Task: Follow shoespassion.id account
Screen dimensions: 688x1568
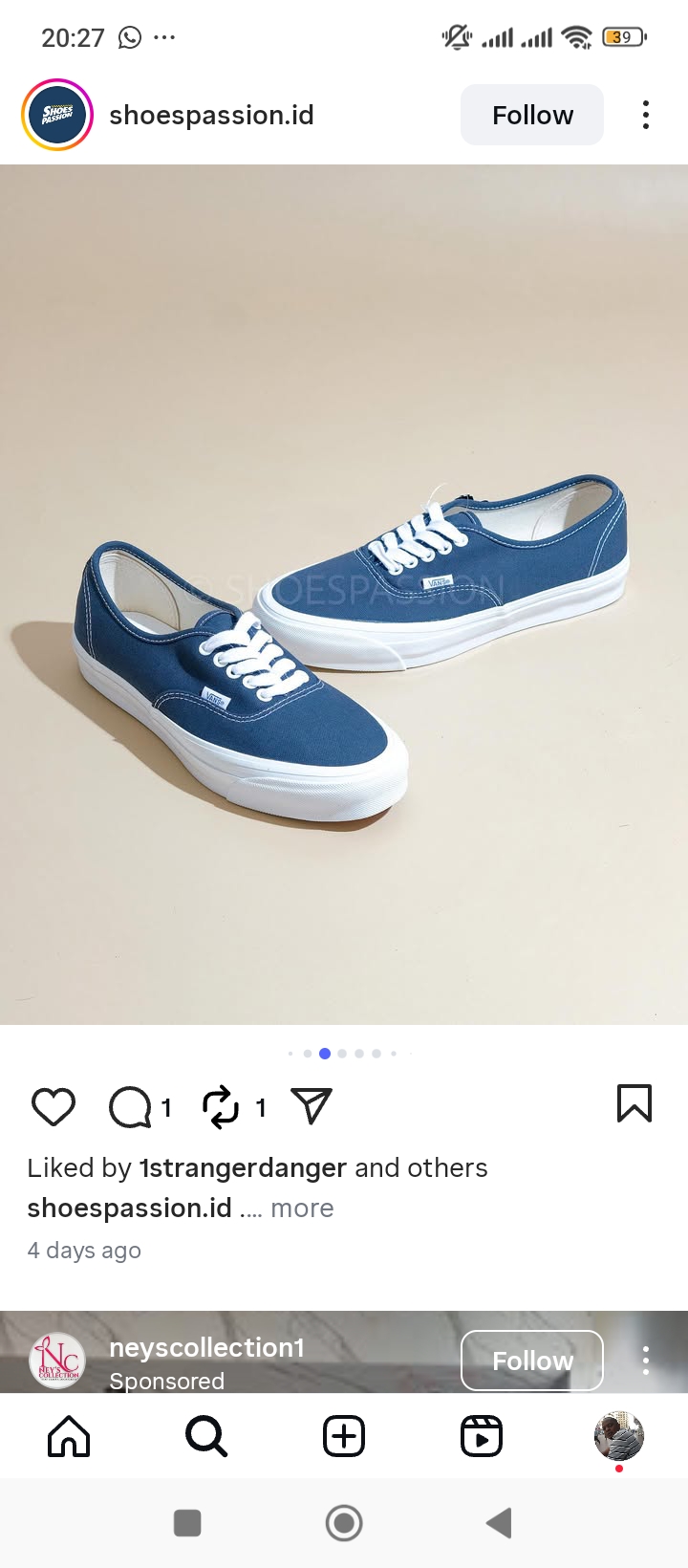Action: pos(532,115)
